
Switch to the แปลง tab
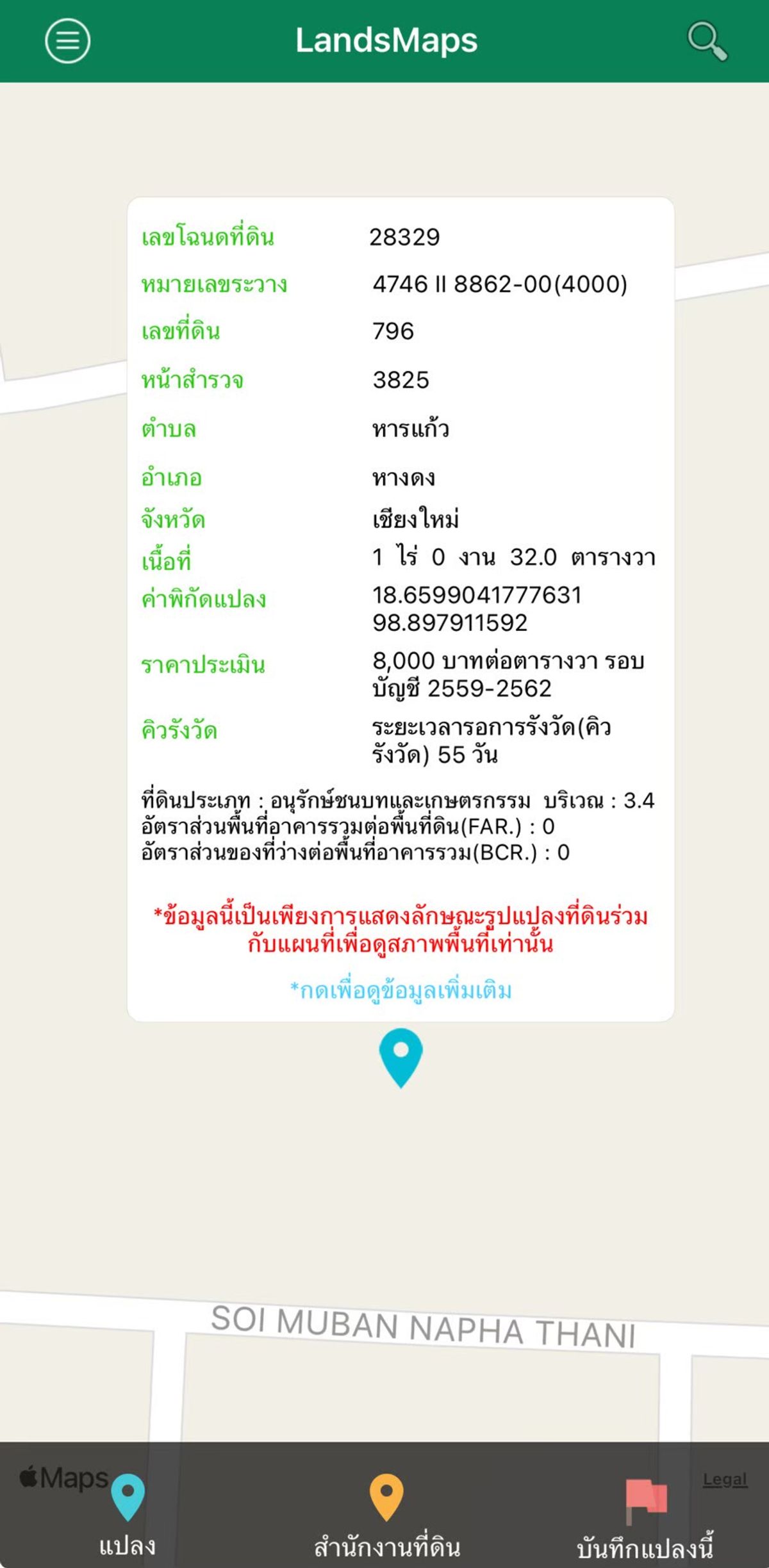[128, 1515]
